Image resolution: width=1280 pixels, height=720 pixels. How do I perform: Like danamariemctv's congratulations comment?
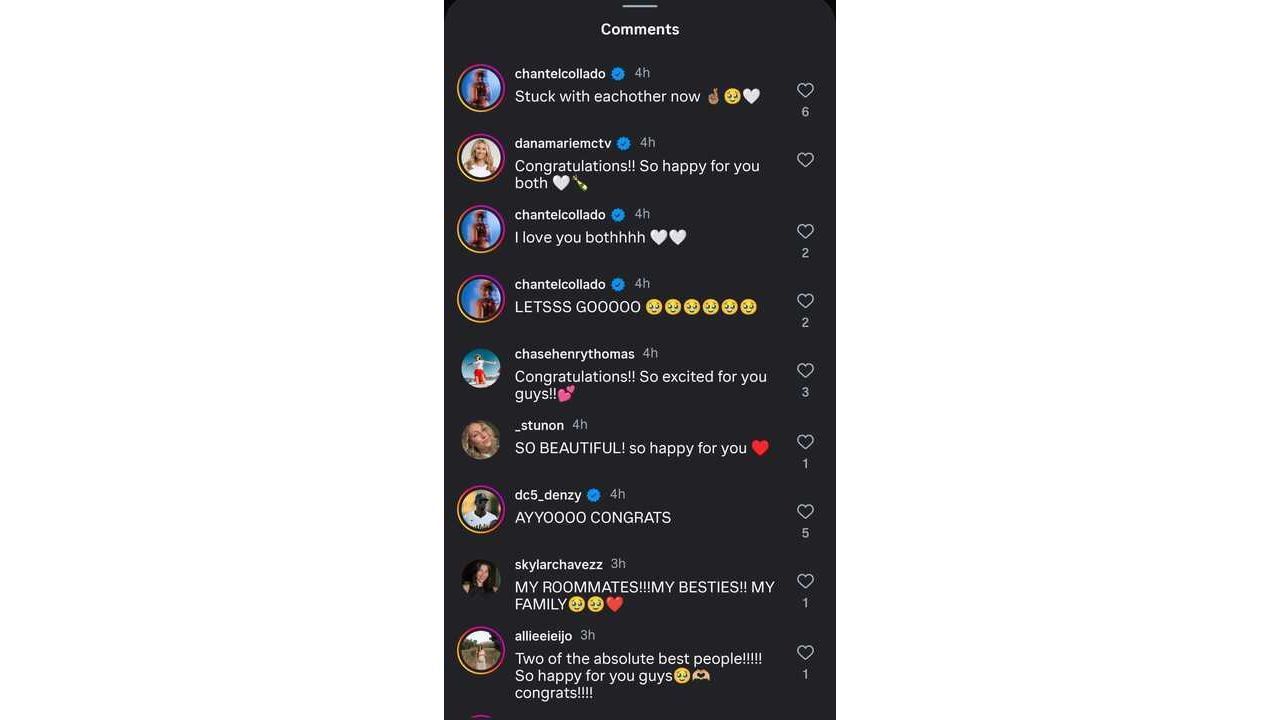[805, 160]
